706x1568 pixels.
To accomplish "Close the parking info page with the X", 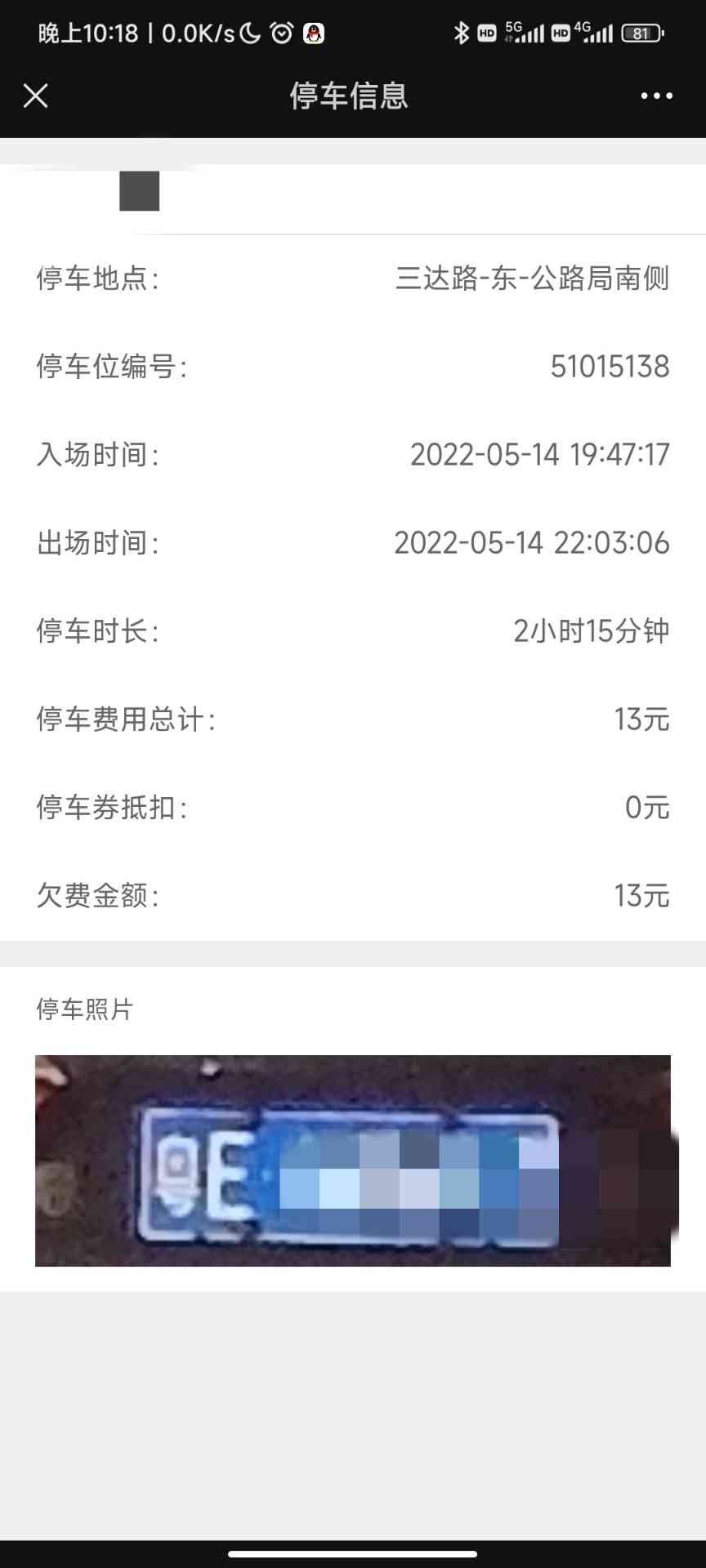I will click(x=36, y=96).
